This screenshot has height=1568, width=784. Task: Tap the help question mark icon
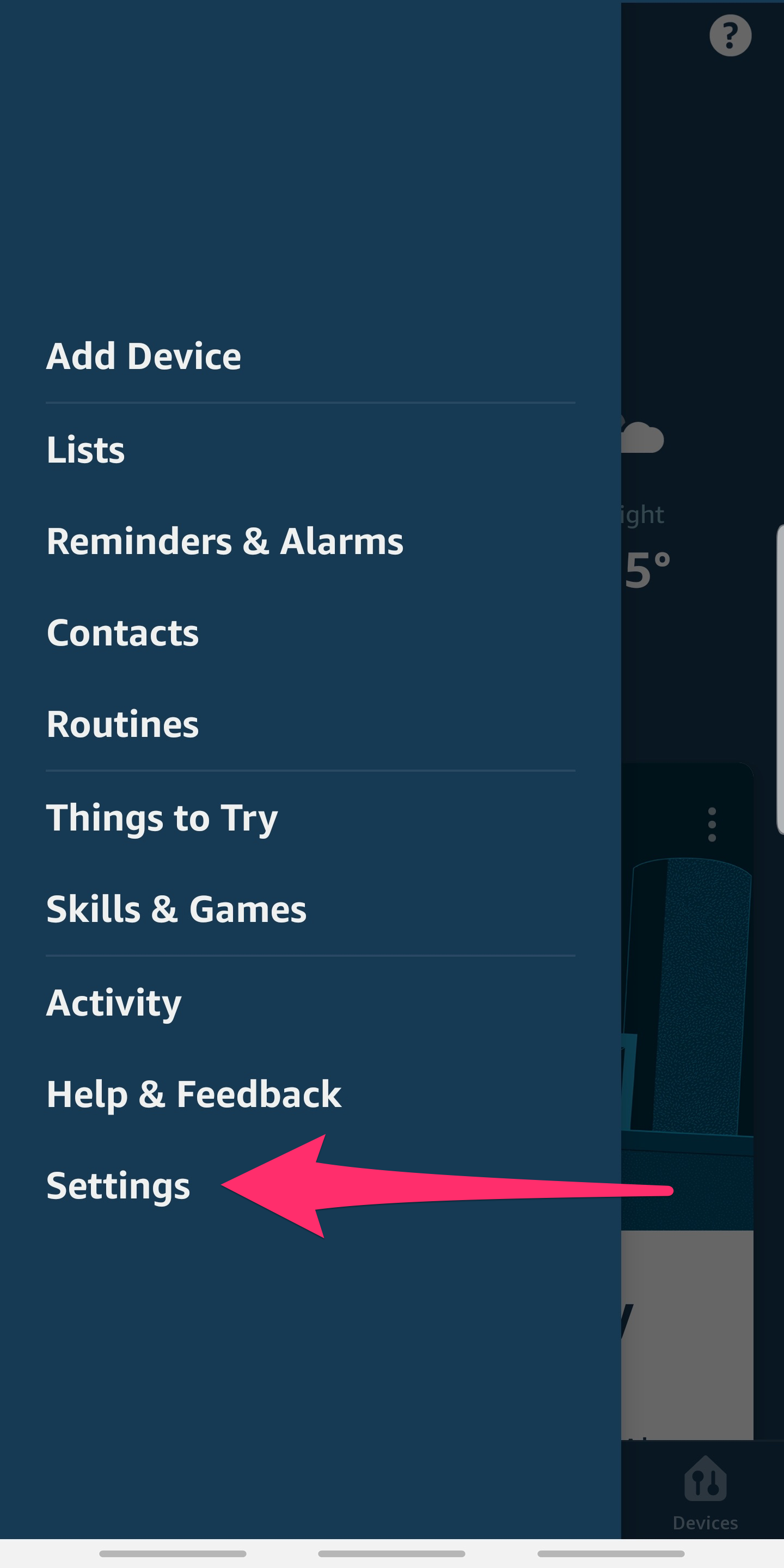coord(731,36)
